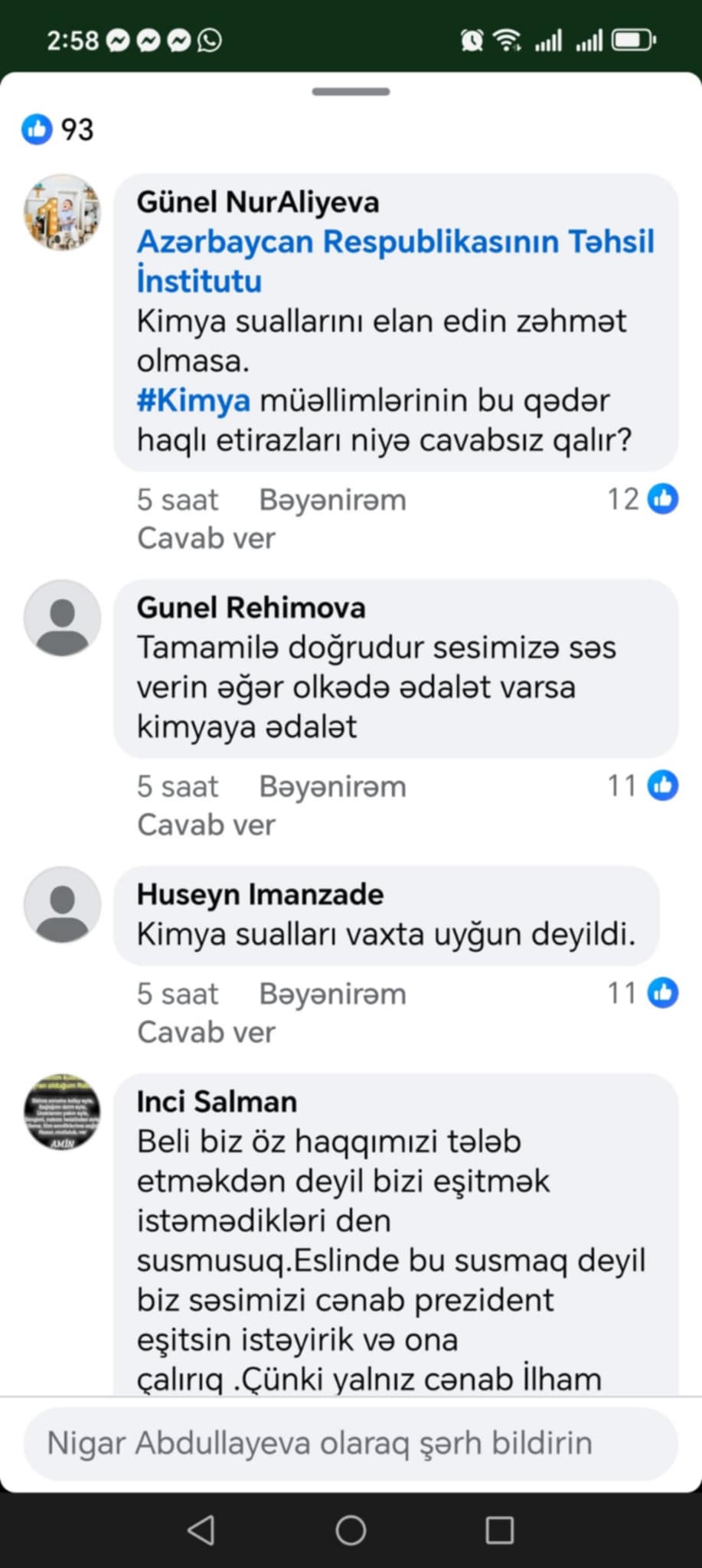
Task: Open the #Kimya hashtag
Action: [x=194, y=400]
